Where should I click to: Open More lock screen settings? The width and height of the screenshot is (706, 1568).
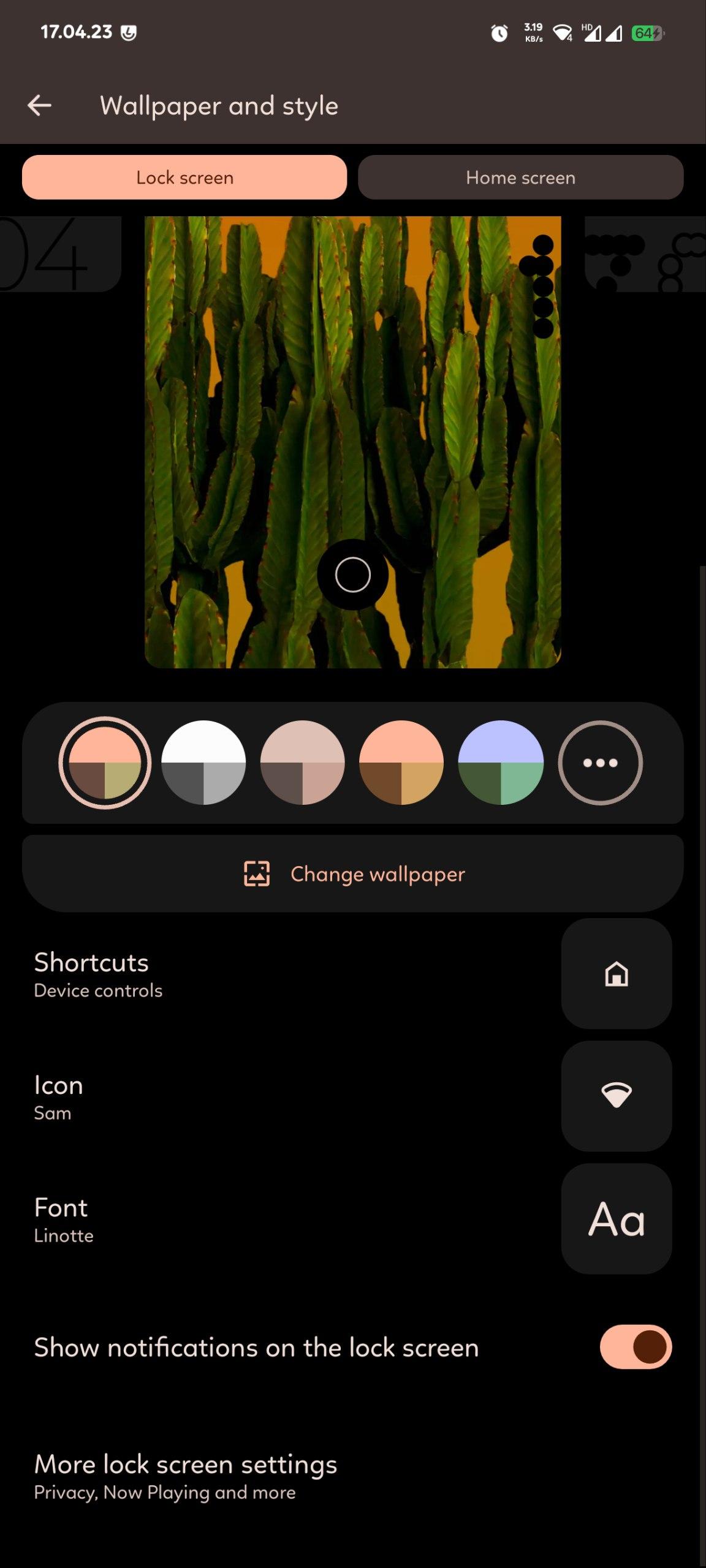click(186, 1476)
